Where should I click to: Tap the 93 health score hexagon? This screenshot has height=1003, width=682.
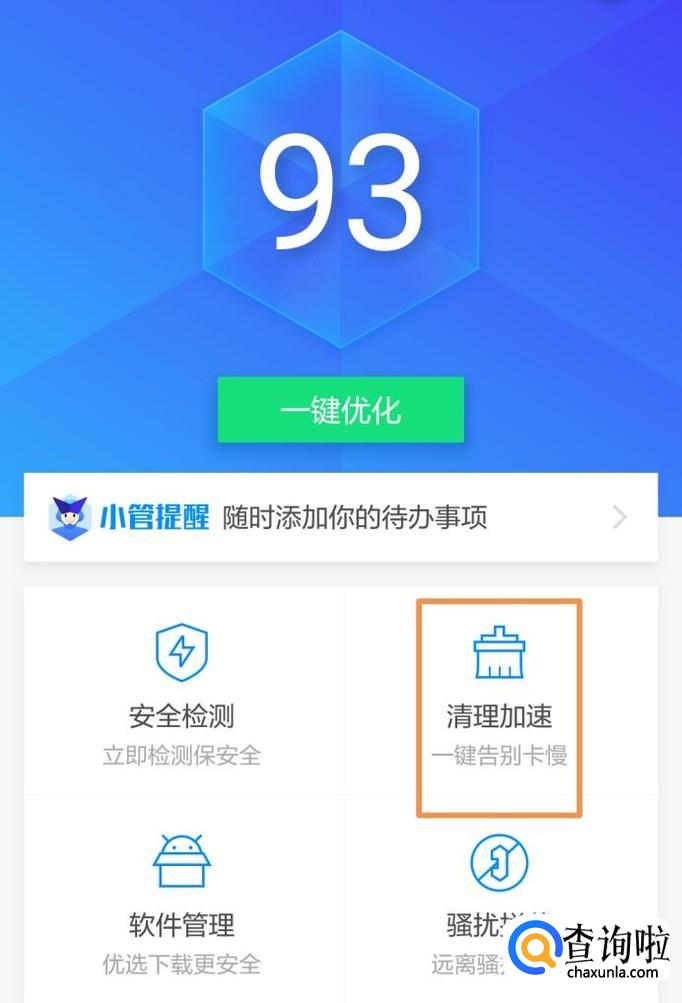[341, 190]
